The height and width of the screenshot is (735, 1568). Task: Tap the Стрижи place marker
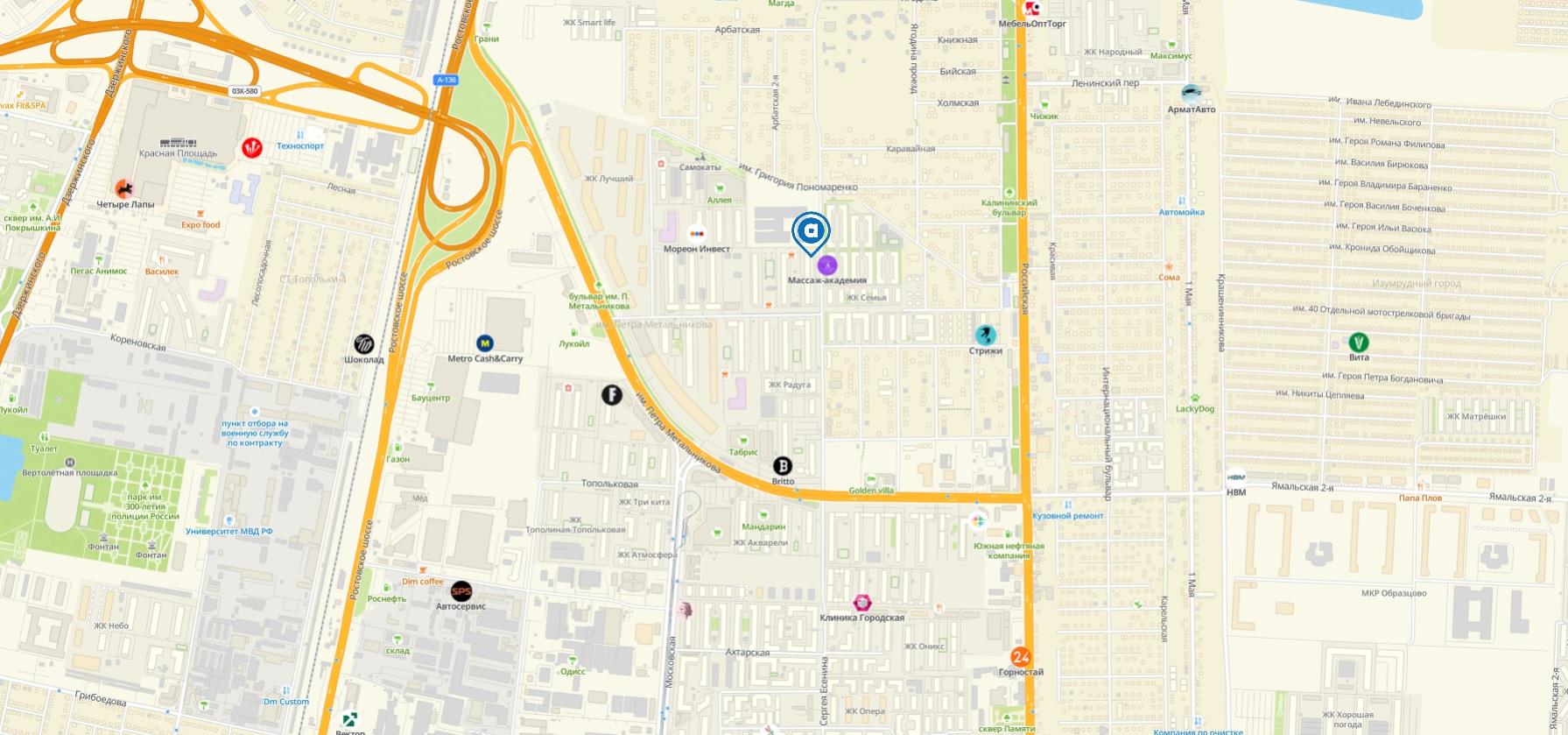coord(986,335)
